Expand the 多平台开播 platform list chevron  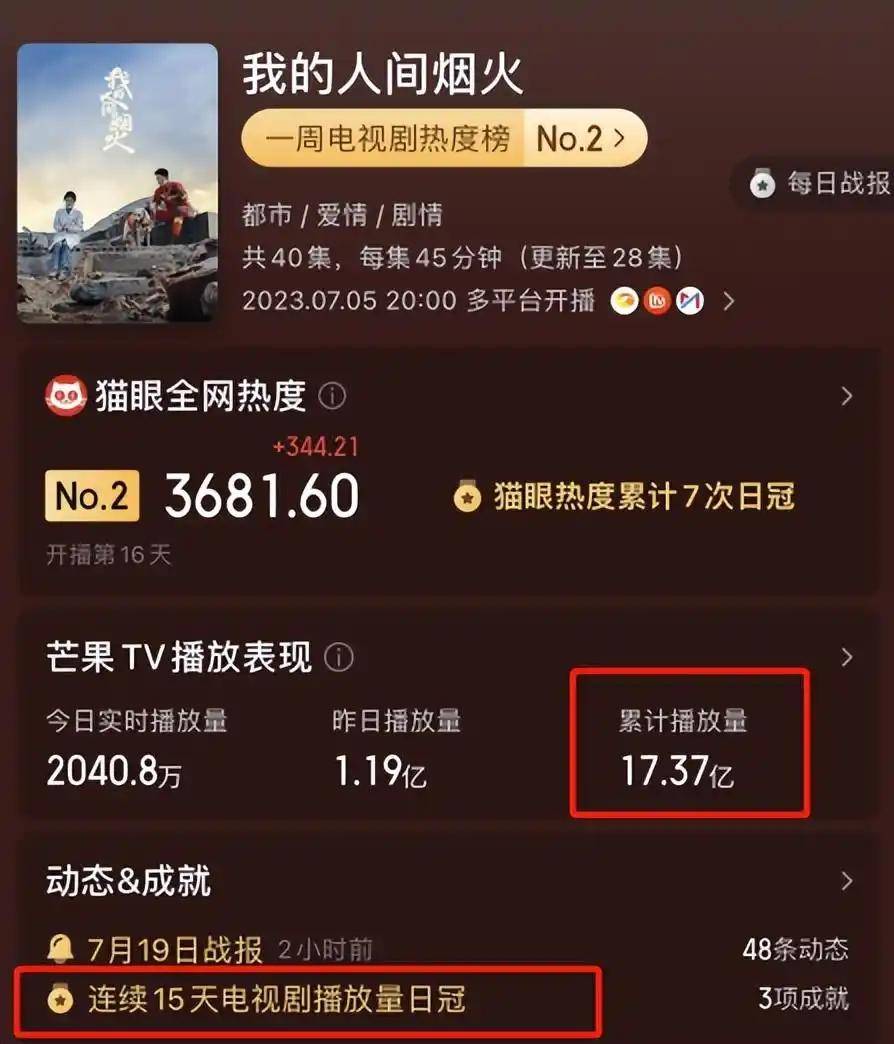729,300
